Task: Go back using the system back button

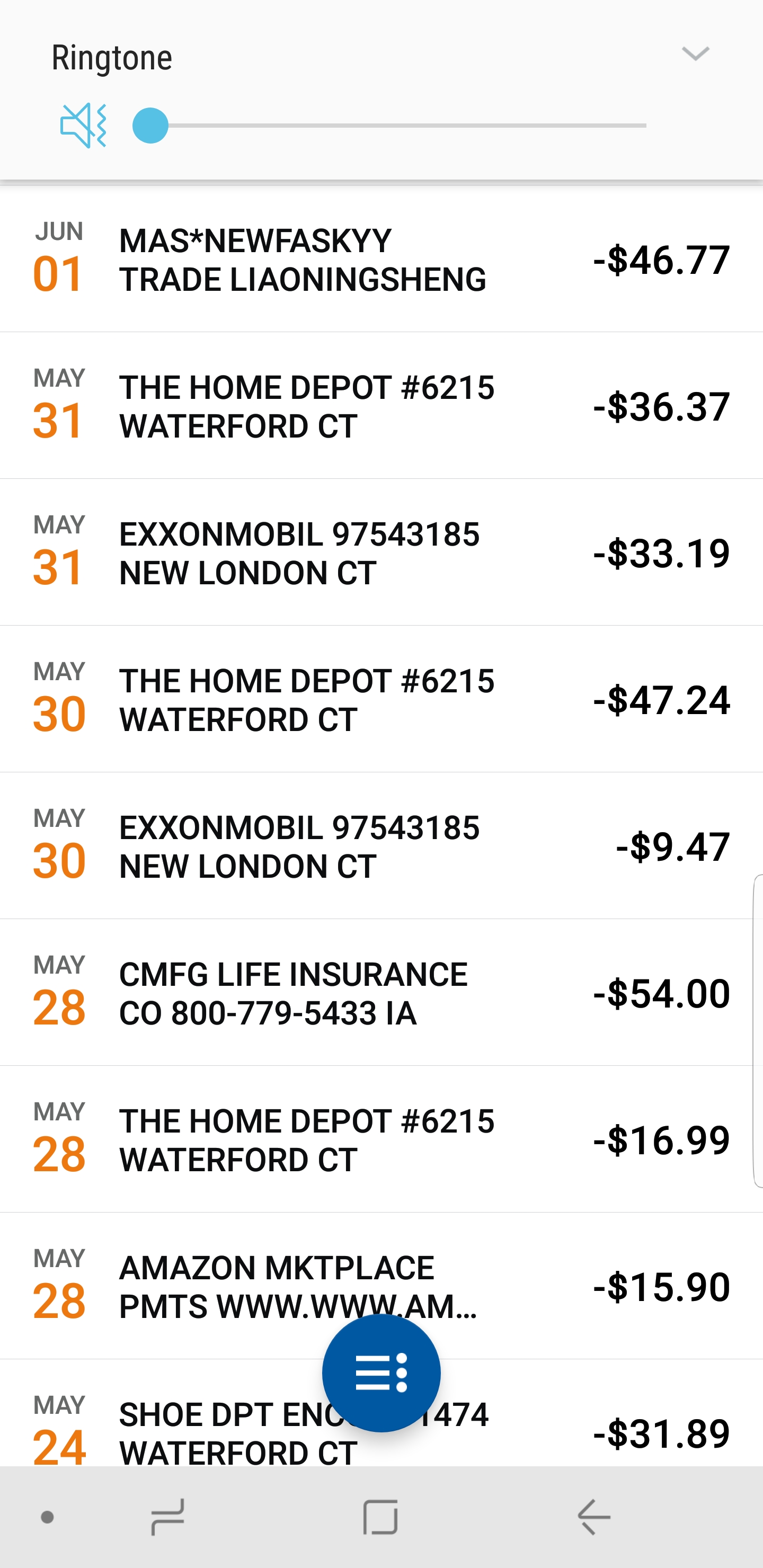Action: [x=594, y=1517]
